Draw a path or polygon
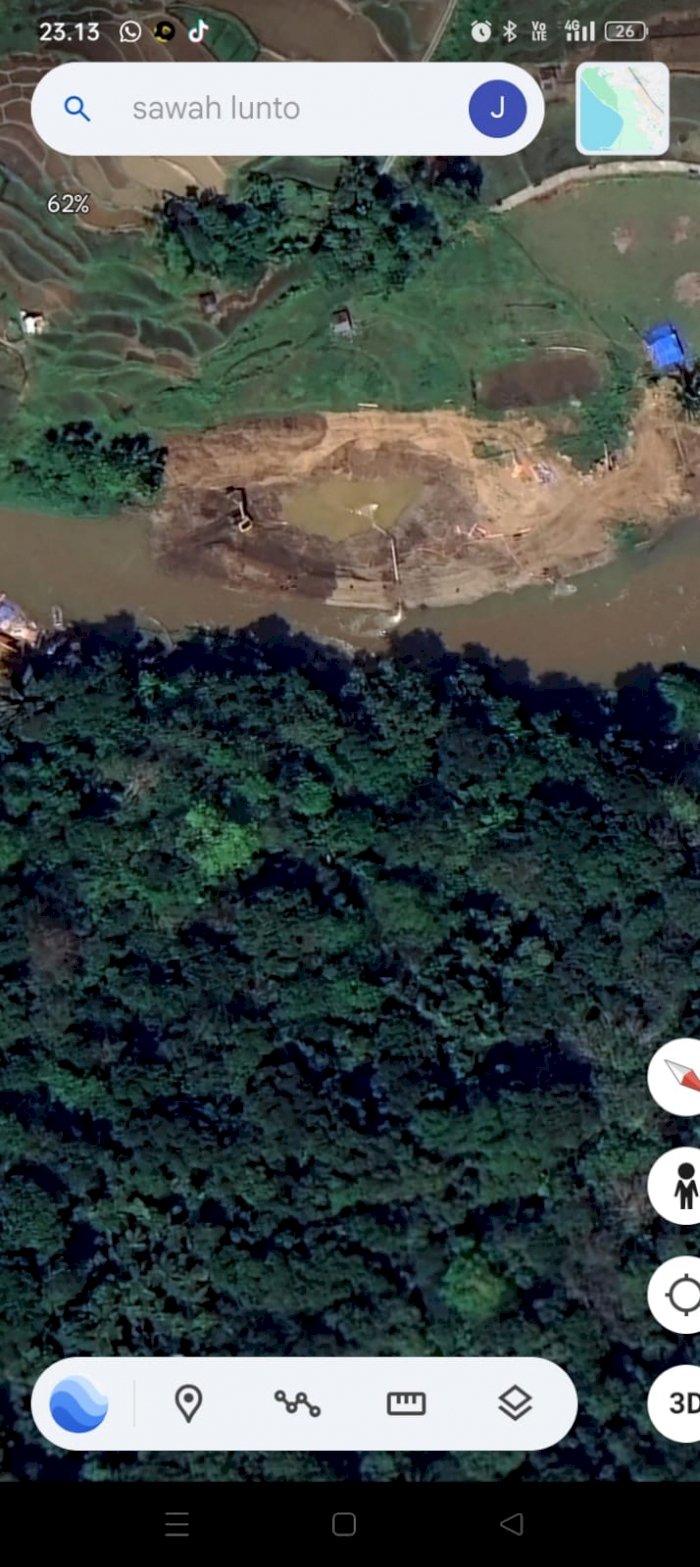Screen dimensions: 700x1567 tap(297, 1403)
